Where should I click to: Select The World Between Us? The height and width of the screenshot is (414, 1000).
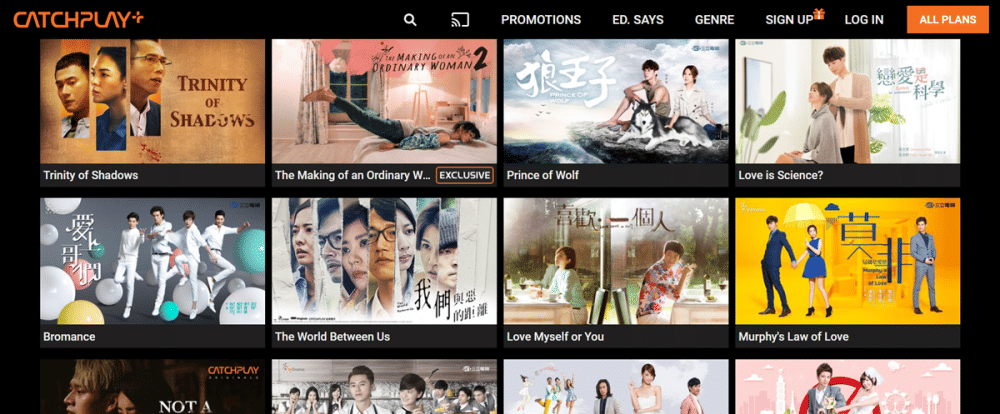tap(384, 262)
